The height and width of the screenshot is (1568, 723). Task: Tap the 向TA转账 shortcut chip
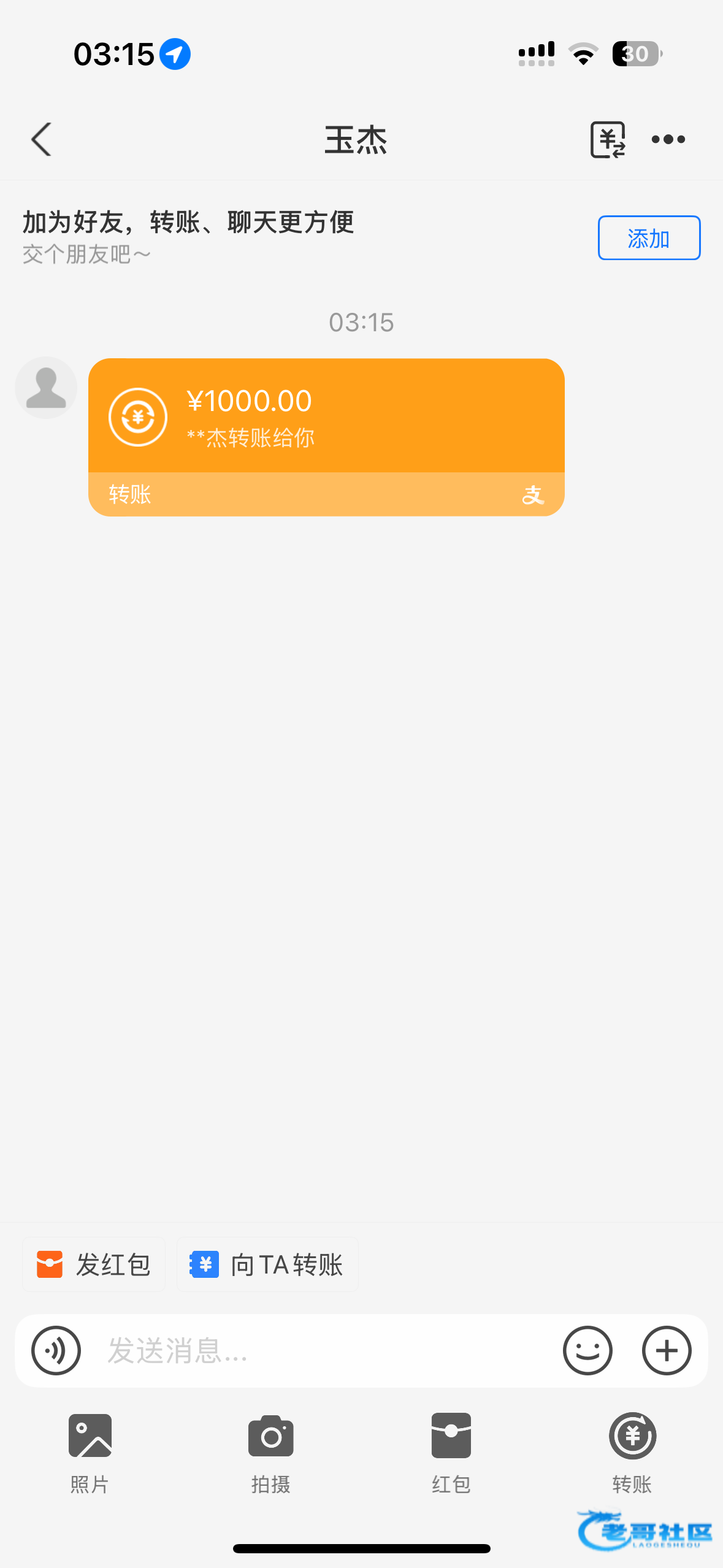tap(267, 1264)
